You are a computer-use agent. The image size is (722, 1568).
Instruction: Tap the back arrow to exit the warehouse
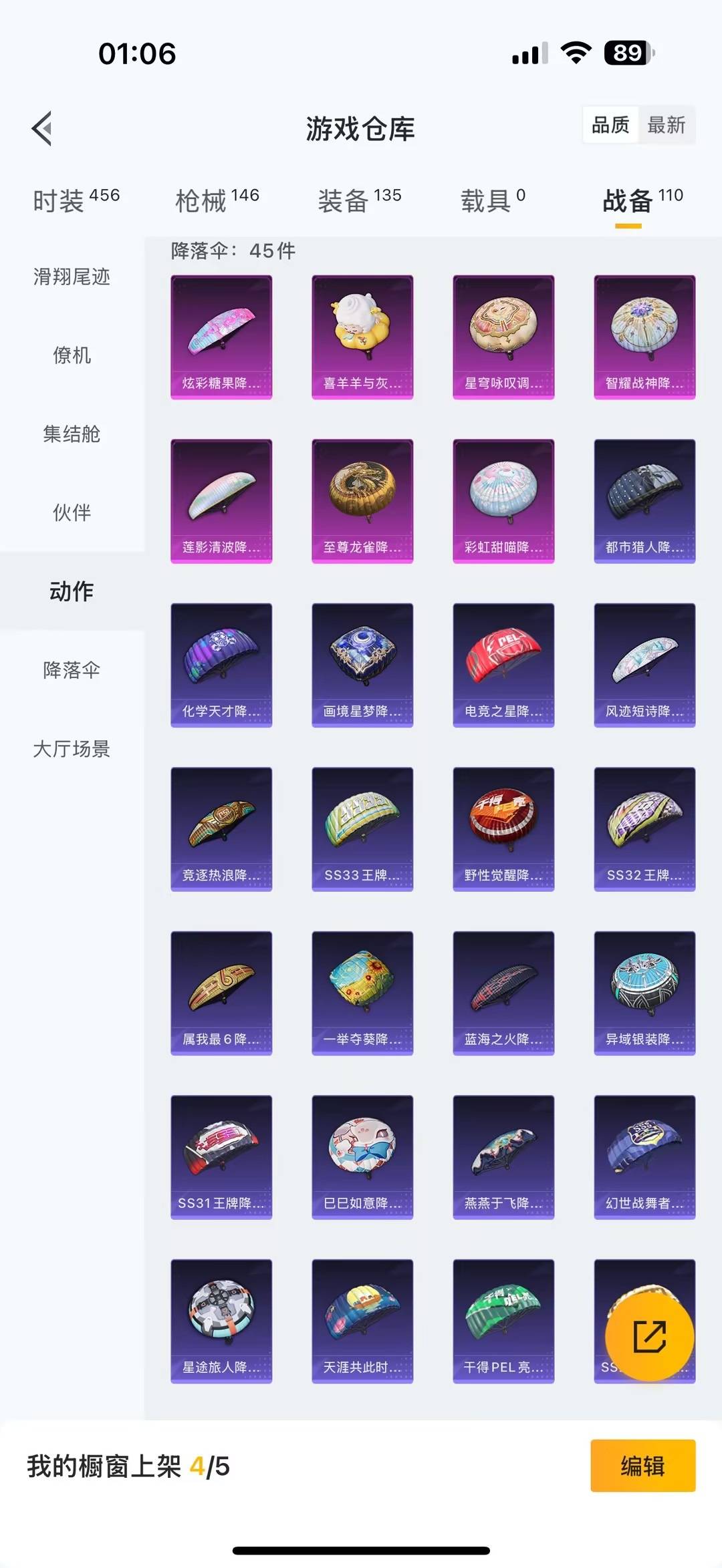coord(41,127)
